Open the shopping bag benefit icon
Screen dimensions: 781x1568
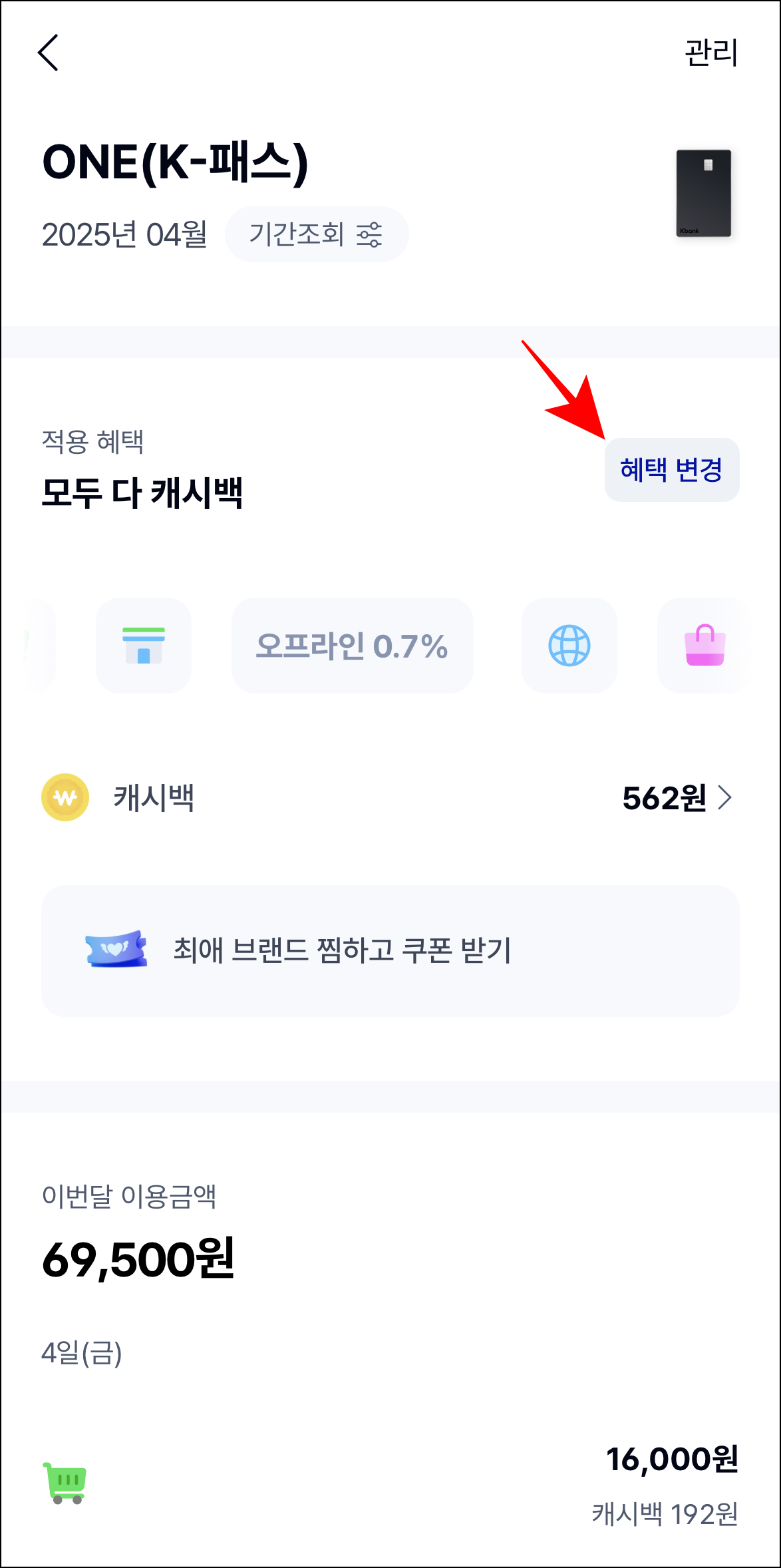click(x=704, y=644)
